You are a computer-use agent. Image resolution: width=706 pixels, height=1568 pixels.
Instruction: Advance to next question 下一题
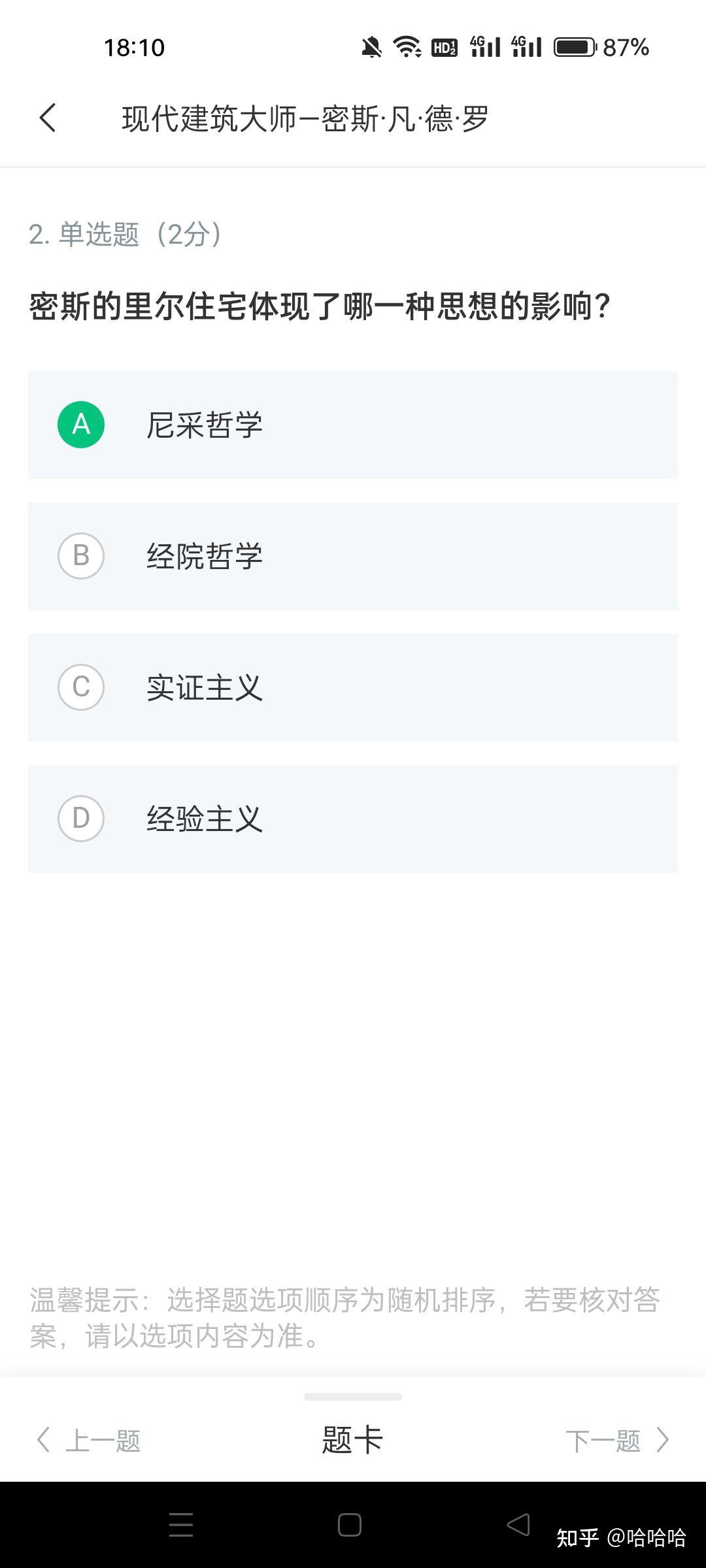pos(617,1440)
